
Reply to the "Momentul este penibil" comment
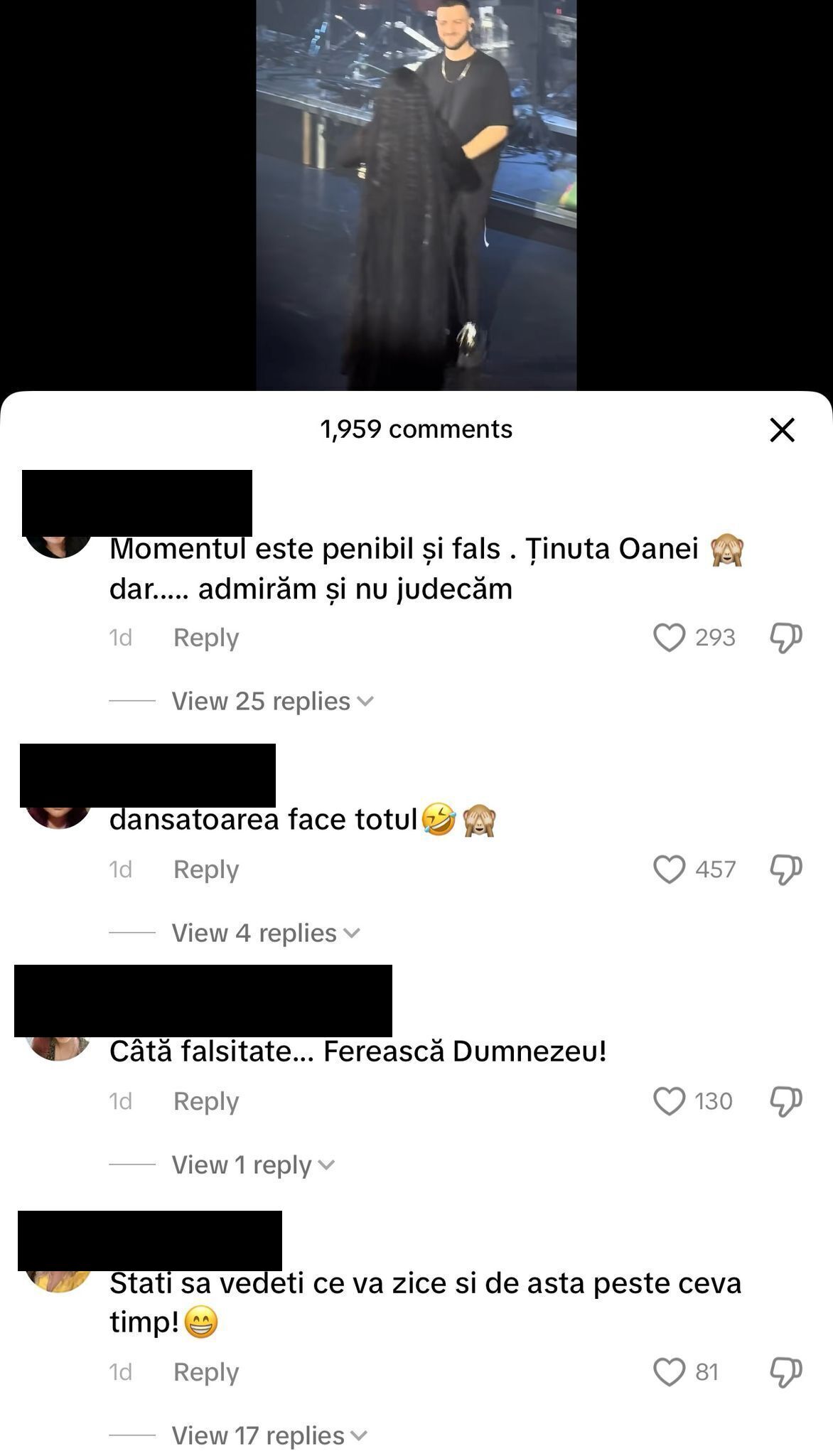[206, 638]
